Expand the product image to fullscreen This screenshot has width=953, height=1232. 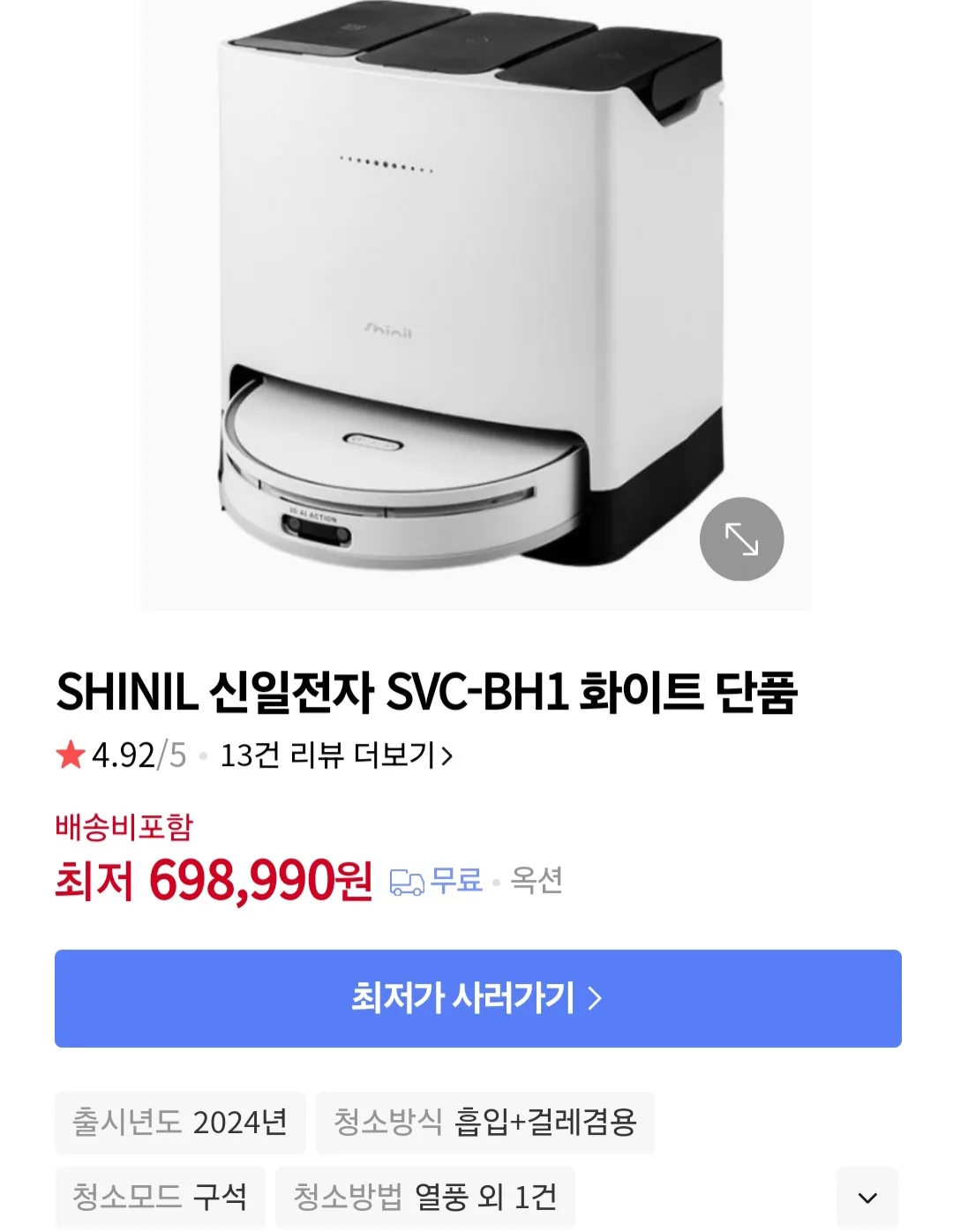(x=741, y=539)
